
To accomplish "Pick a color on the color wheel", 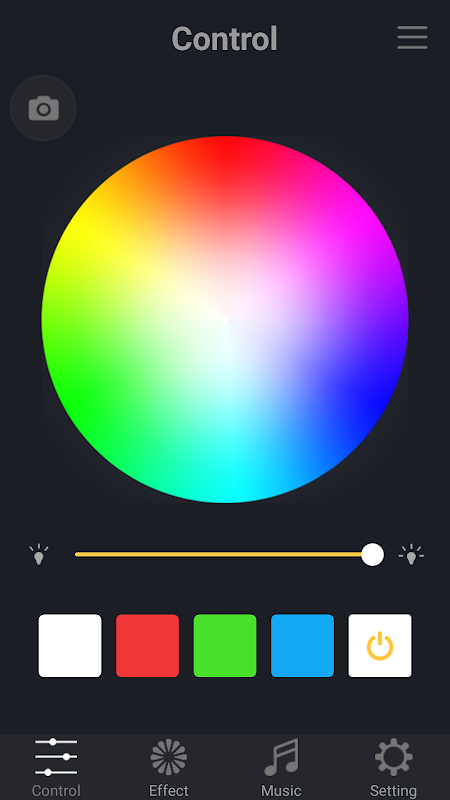I will tap(225, 319).
